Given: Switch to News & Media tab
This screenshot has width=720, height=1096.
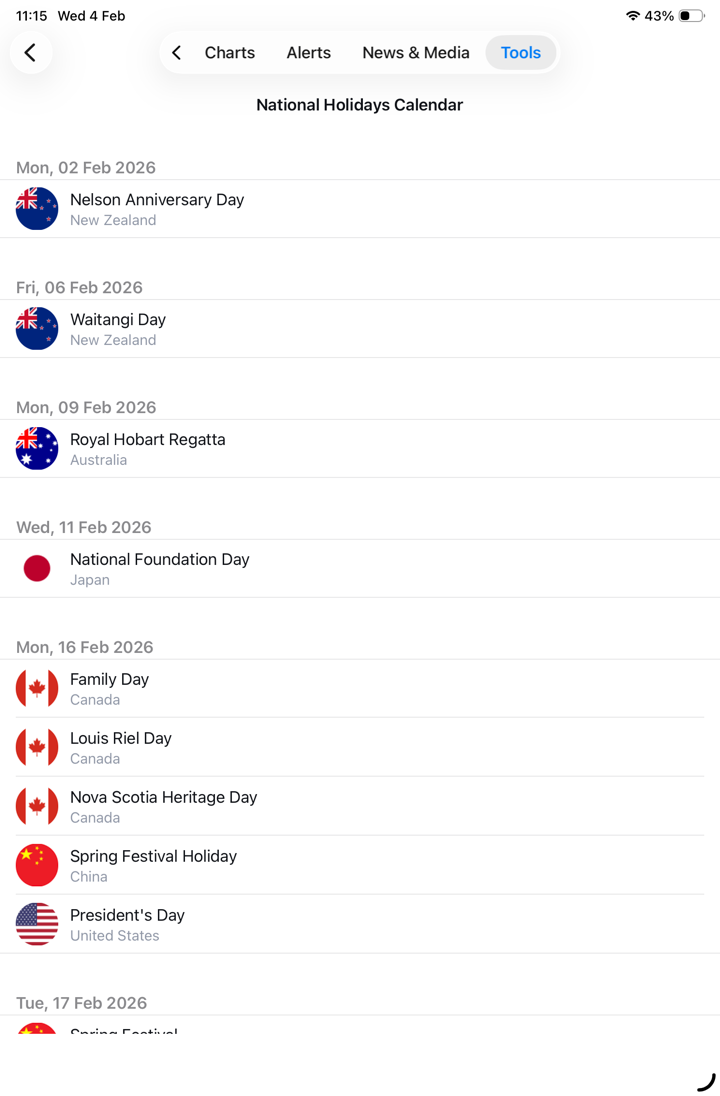Looking at the screenshot, I should 415,53.
